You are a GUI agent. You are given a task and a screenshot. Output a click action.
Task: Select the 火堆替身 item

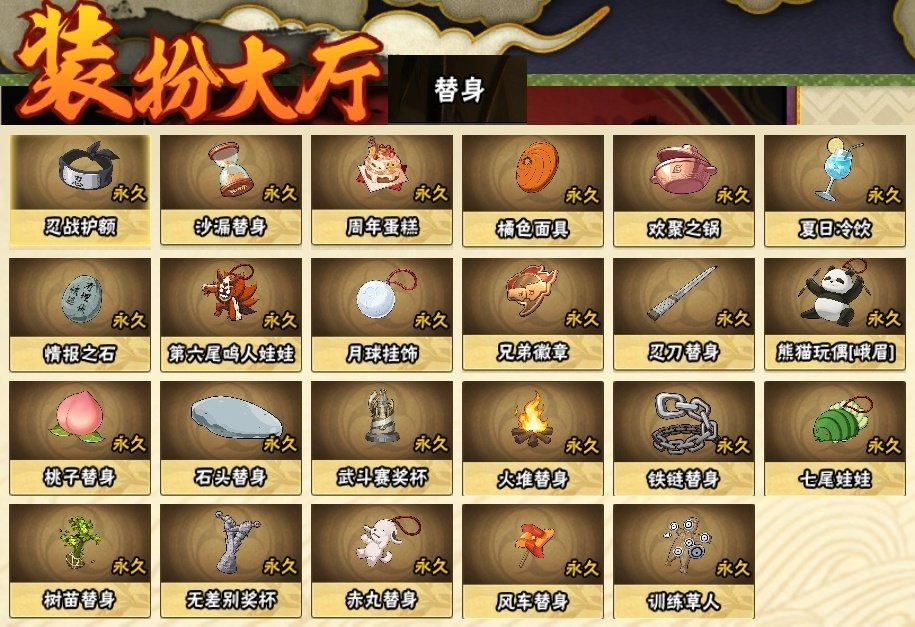532,437
